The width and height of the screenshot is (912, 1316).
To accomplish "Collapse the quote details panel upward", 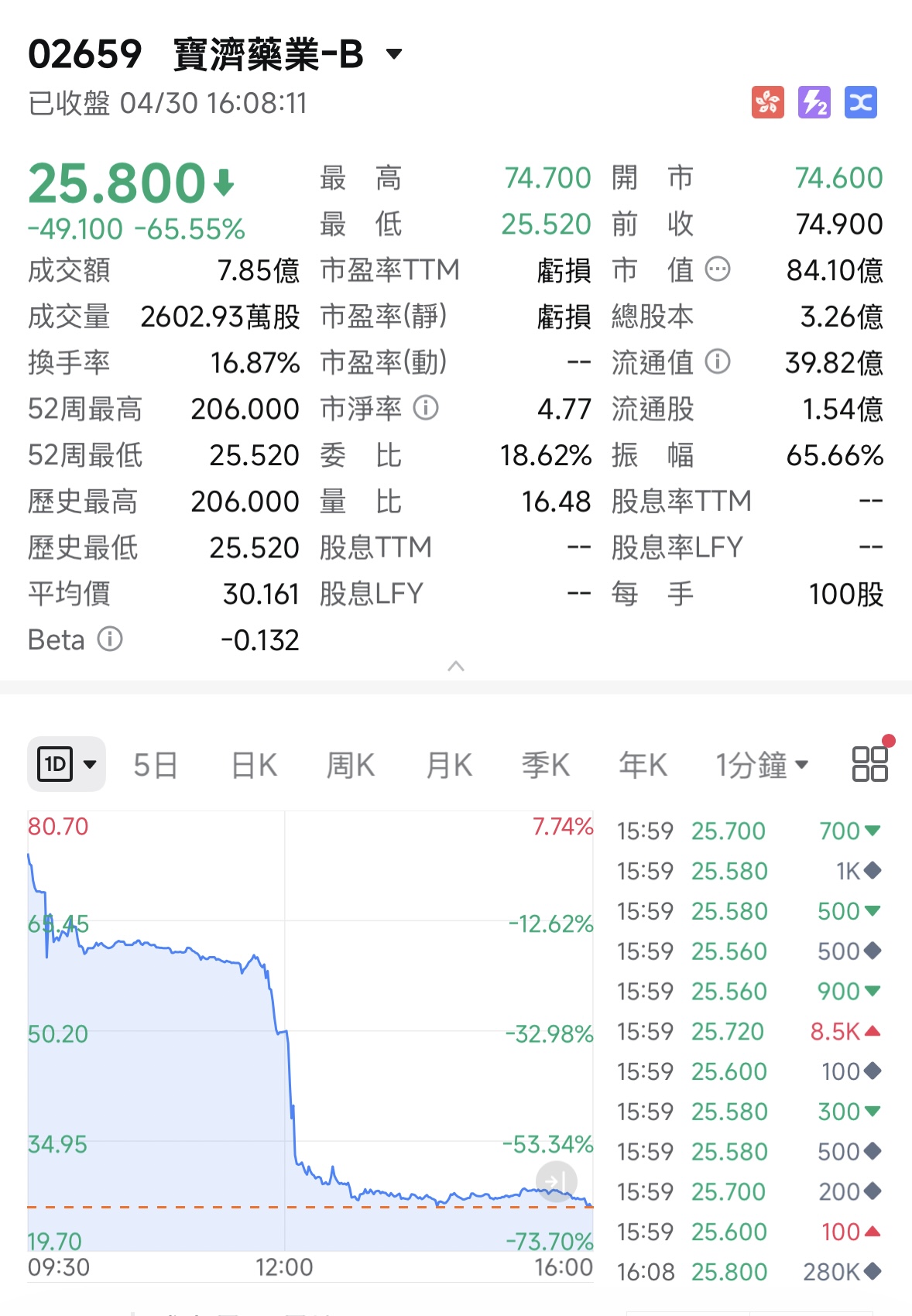I will [x=456, y=666].
